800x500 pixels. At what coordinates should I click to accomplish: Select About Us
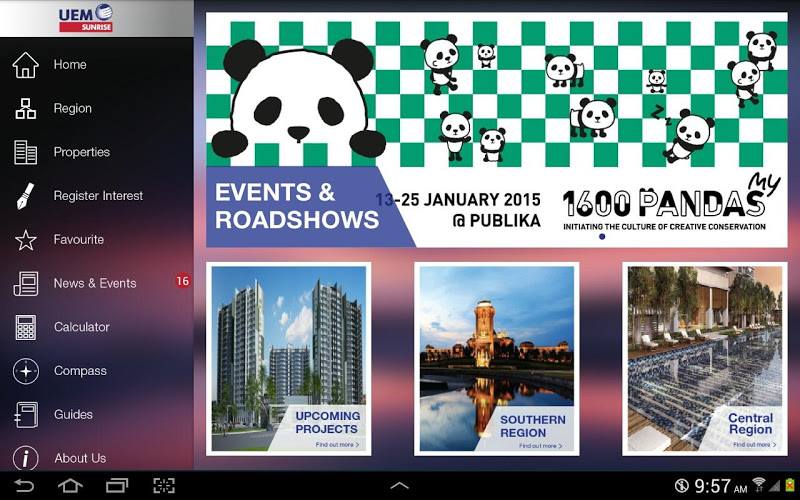[79, 458]
